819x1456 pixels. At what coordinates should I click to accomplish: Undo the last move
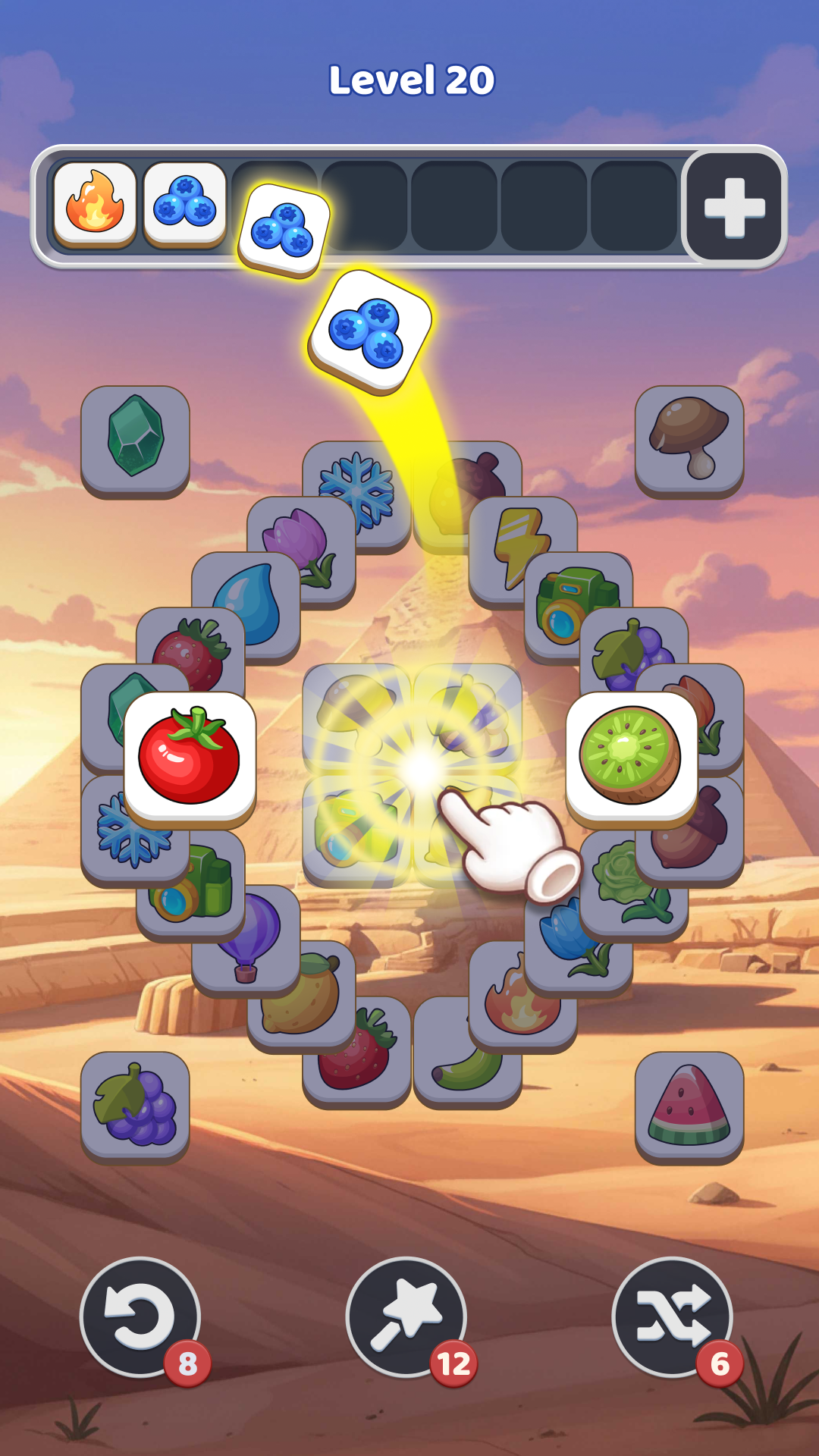point(140,1317)
